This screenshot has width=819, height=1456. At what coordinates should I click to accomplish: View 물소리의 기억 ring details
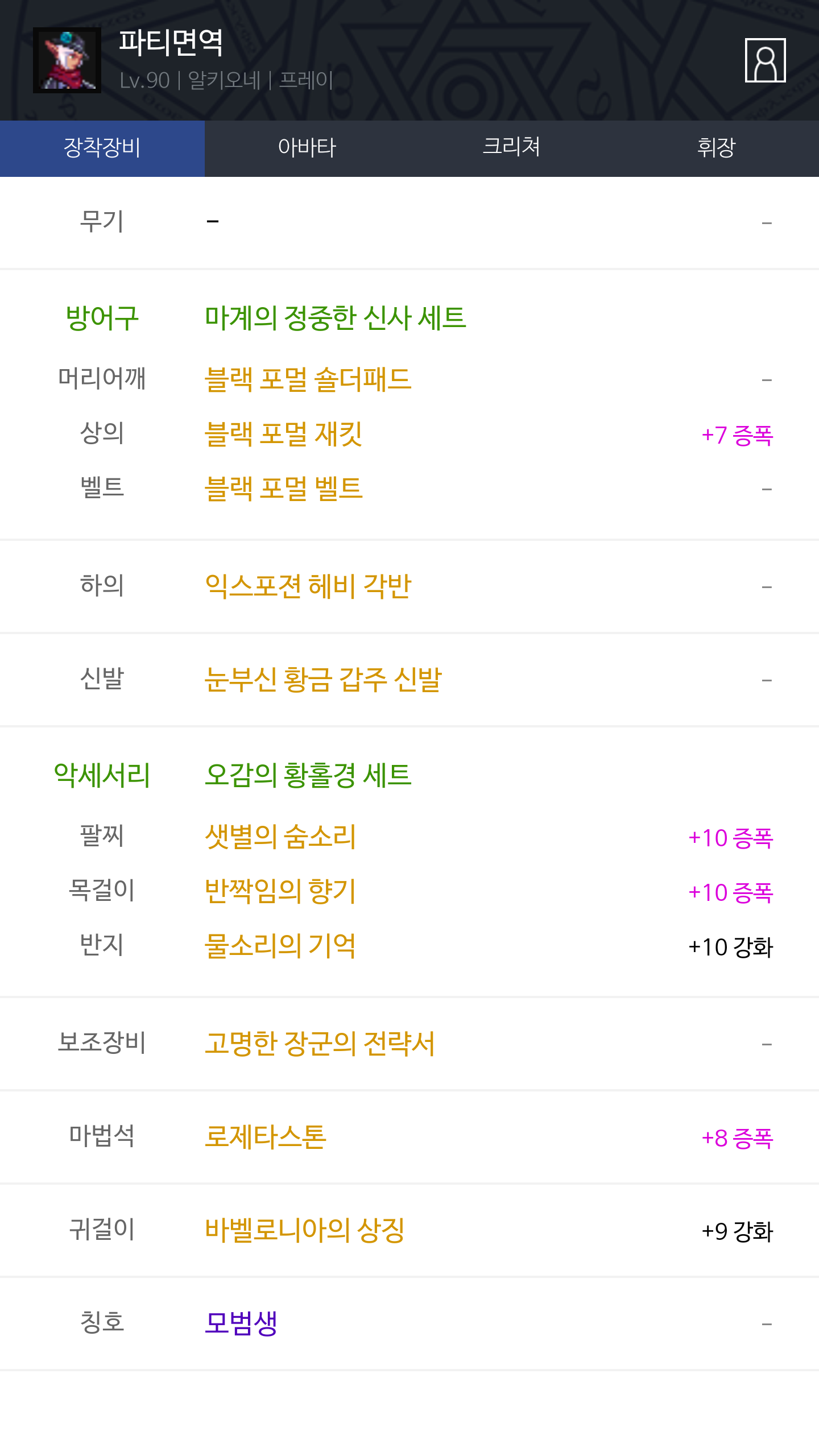tap(280, 946)
